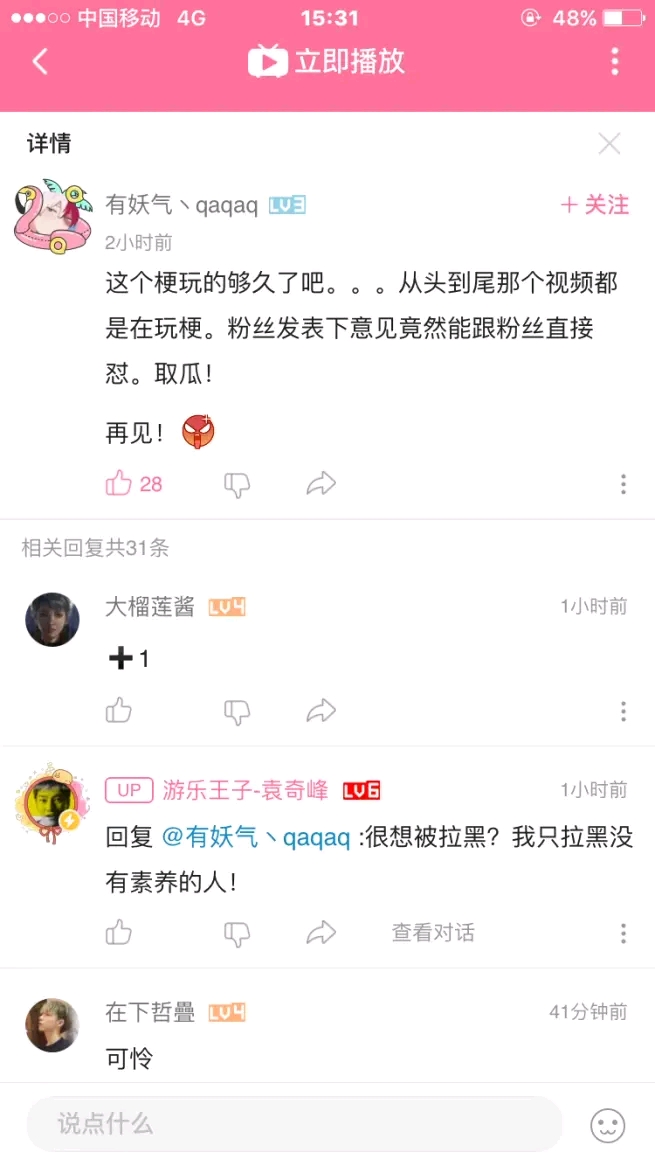Viewport: 655px width, 1166px height.
Task: Dislike 游乐王子-袁奇峰's reply
Action: [x=237, y=933]
